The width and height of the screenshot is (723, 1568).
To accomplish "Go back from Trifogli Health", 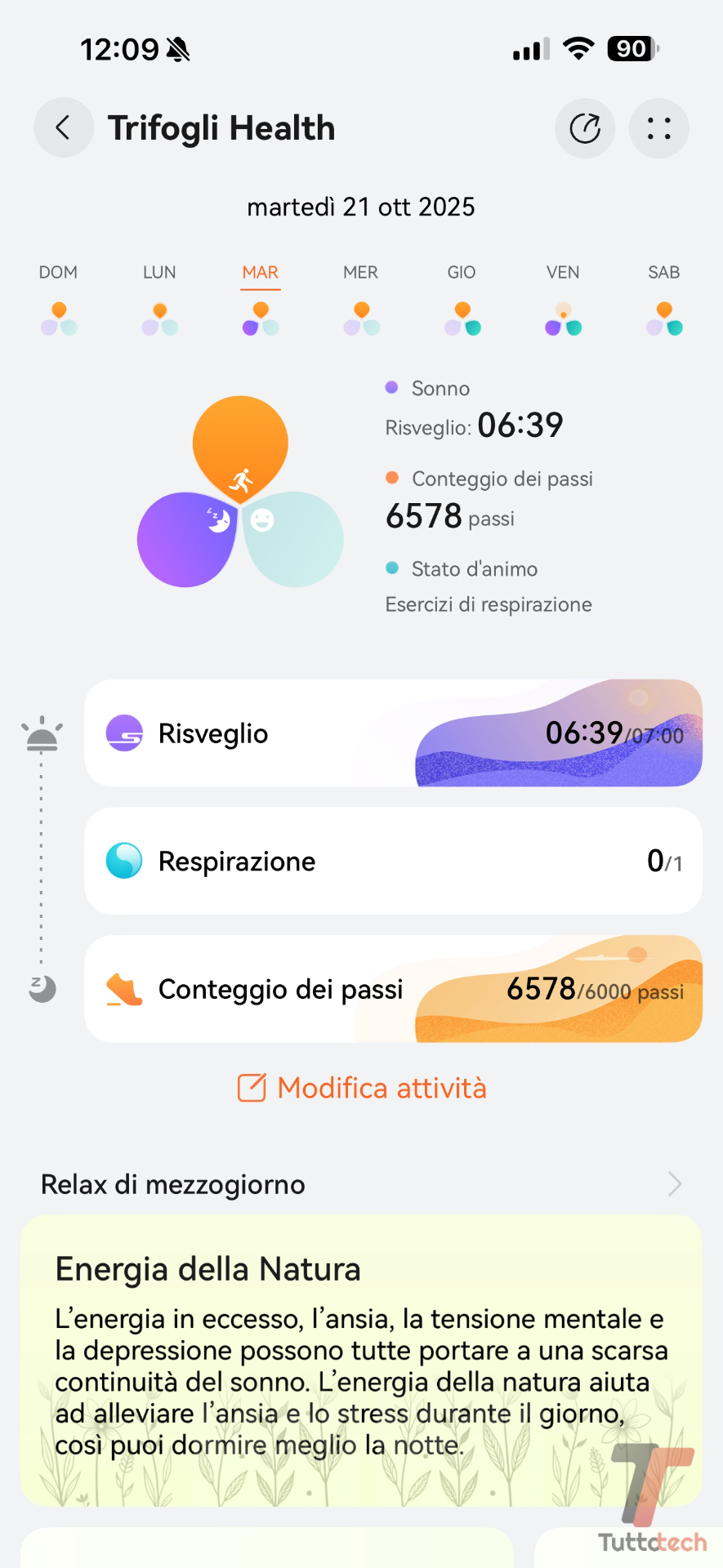I will [63, 128].
